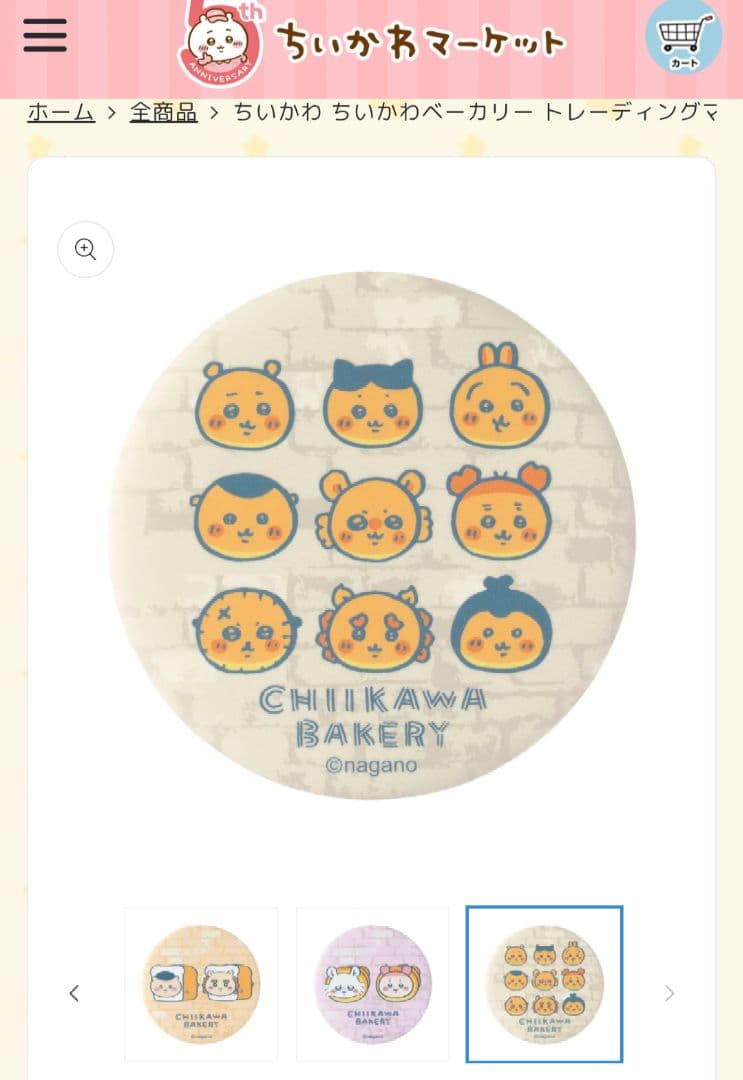Open the 全商品 breadcrumb link
Screen dimensions: 743x1080
pyautogui.click(x=164, y=112)
